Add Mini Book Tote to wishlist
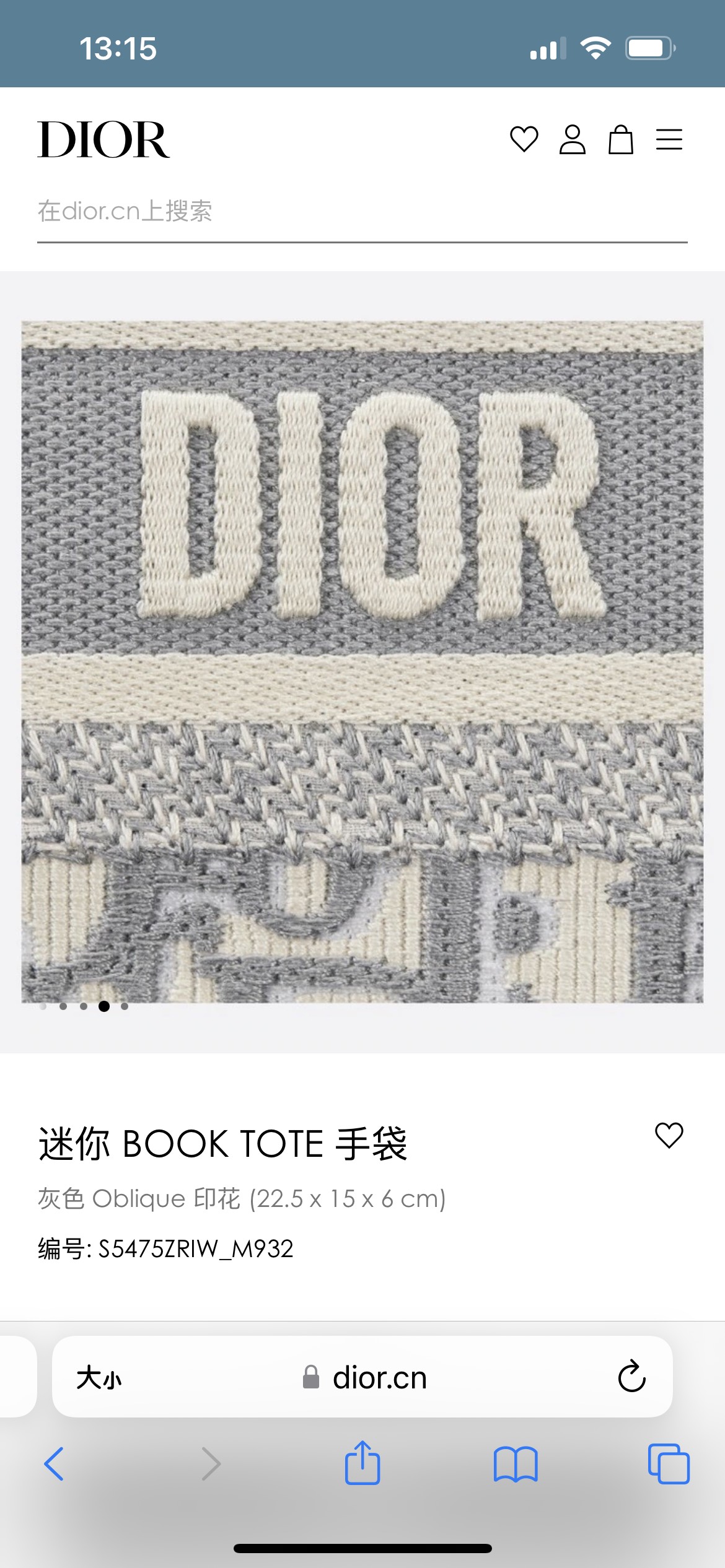This screenshot has height=1568, width=725. tap(669, 1136)
